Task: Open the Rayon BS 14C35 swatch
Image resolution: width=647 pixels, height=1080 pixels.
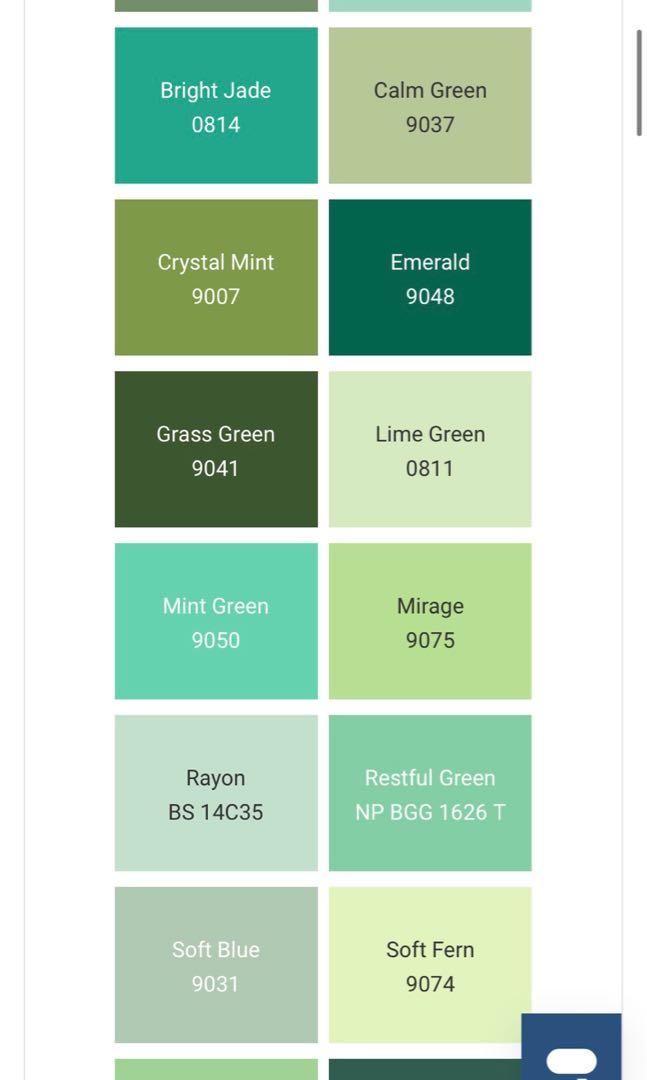Action: (216, 794)
